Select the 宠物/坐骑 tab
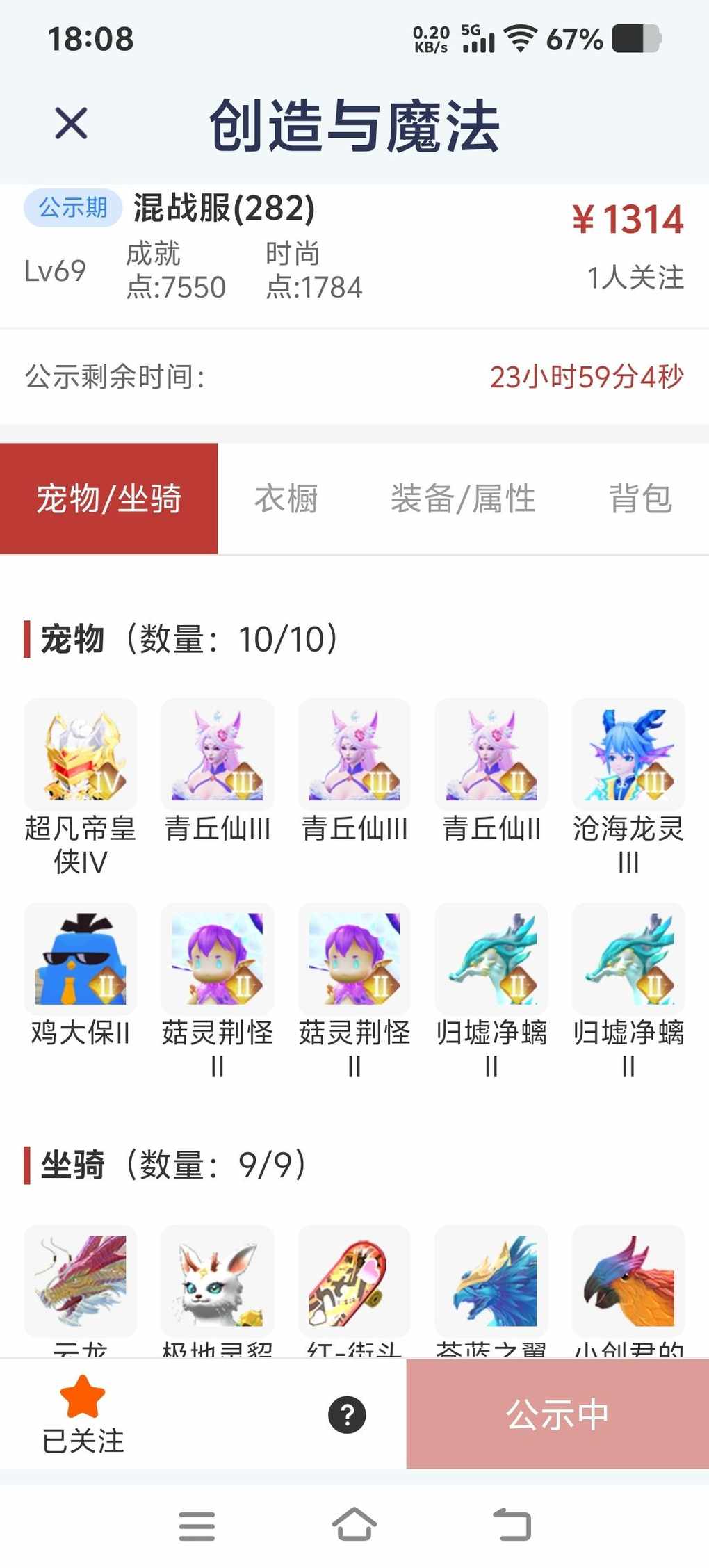Screen dimensions: 709x1568 click(x=109, y=499)
